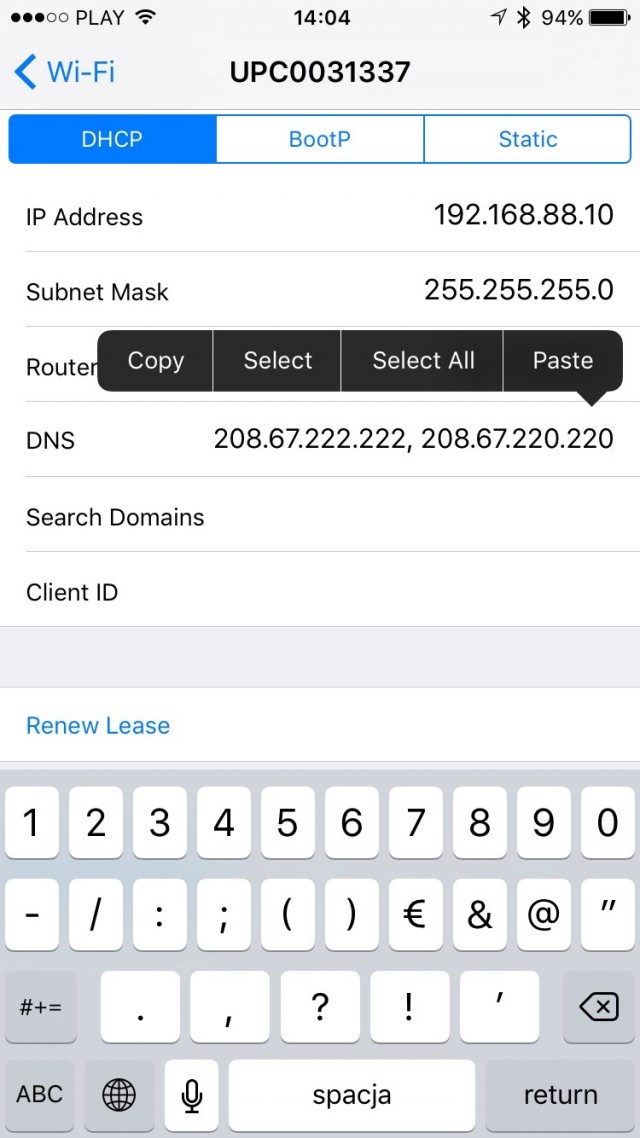Select the DHCP tab
The height and width of the screenshot is (1138, 640).
point(112,139)
